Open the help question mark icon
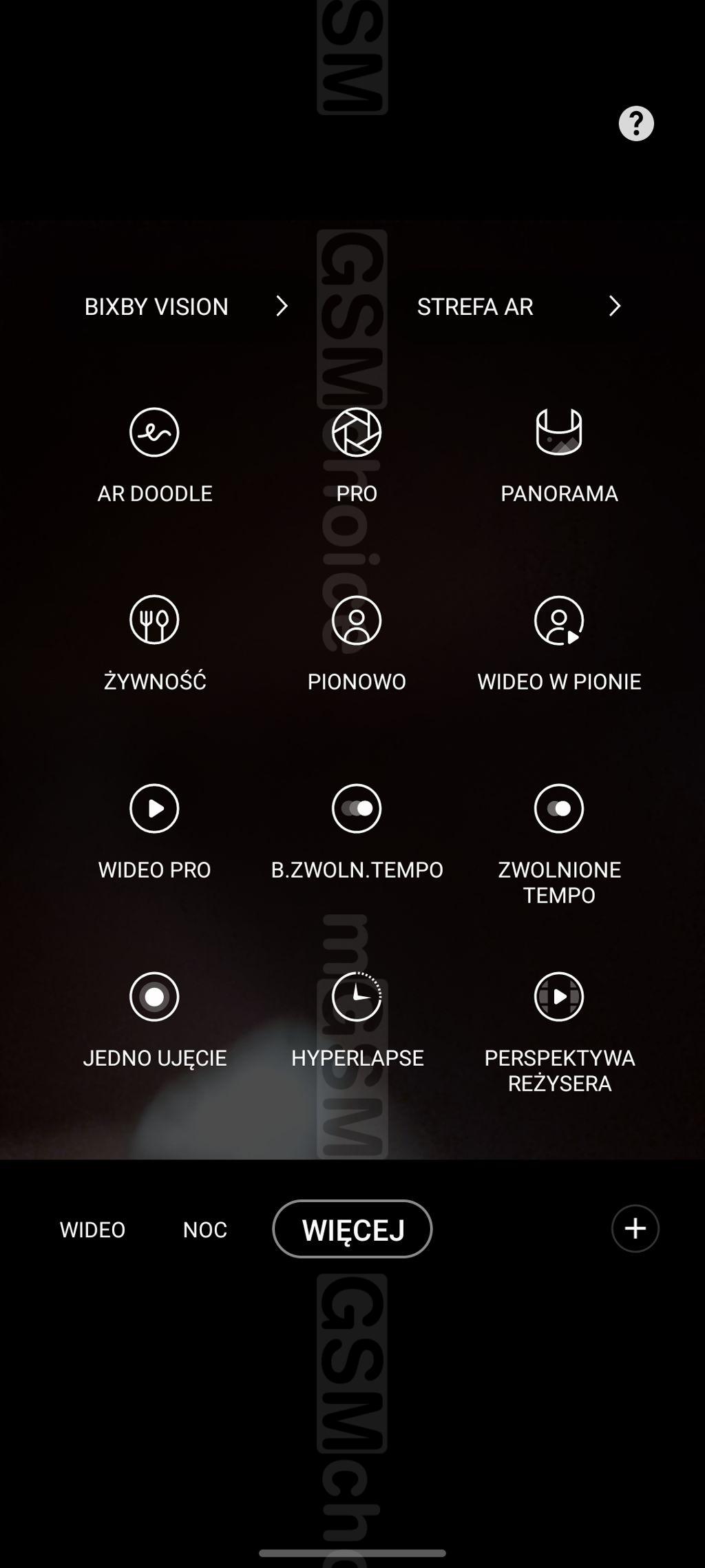This screenshot has width=705, height=1568. pos(636,124)
